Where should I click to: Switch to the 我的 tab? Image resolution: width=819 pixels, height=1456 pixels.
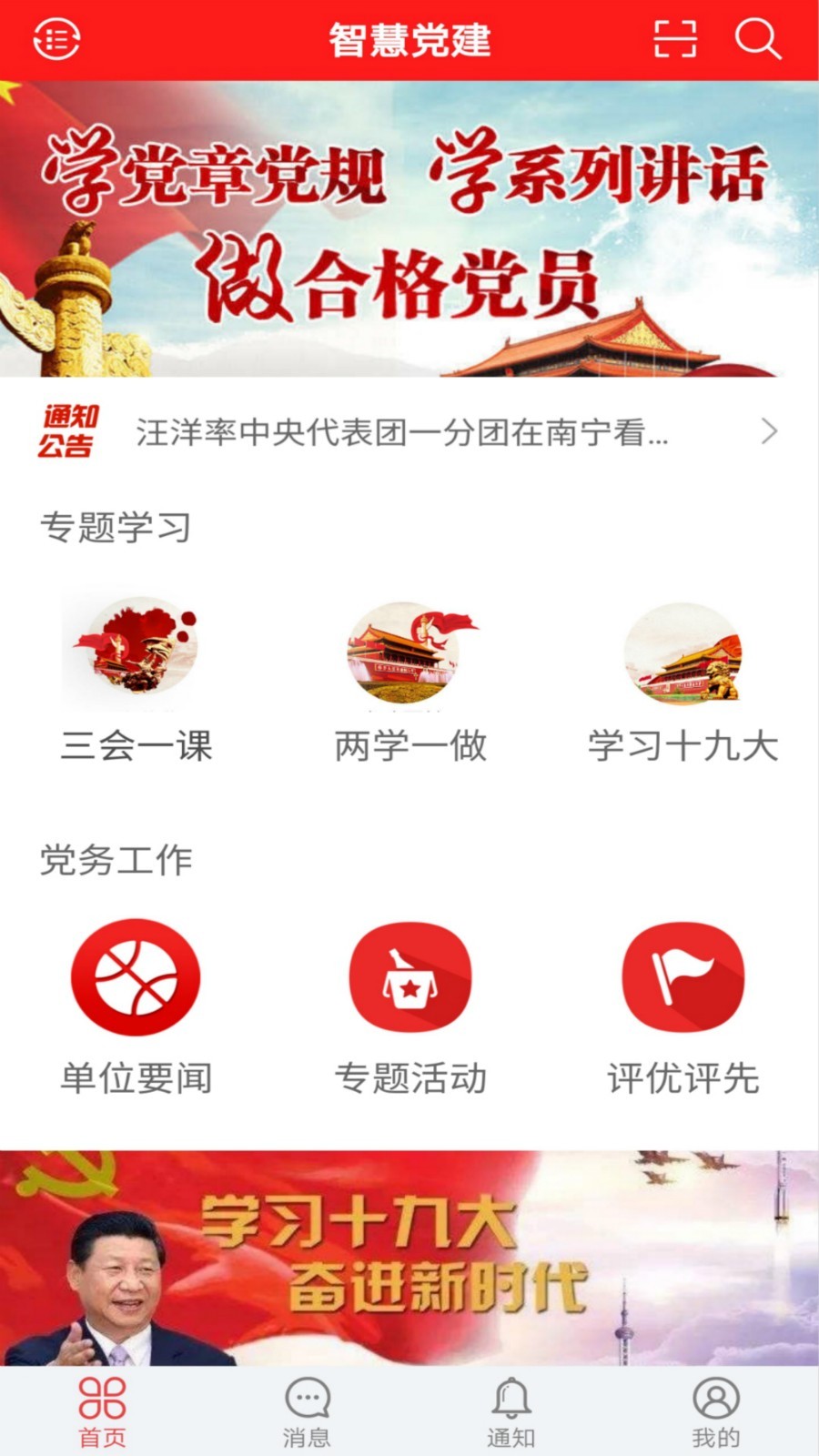[716, 1411]
